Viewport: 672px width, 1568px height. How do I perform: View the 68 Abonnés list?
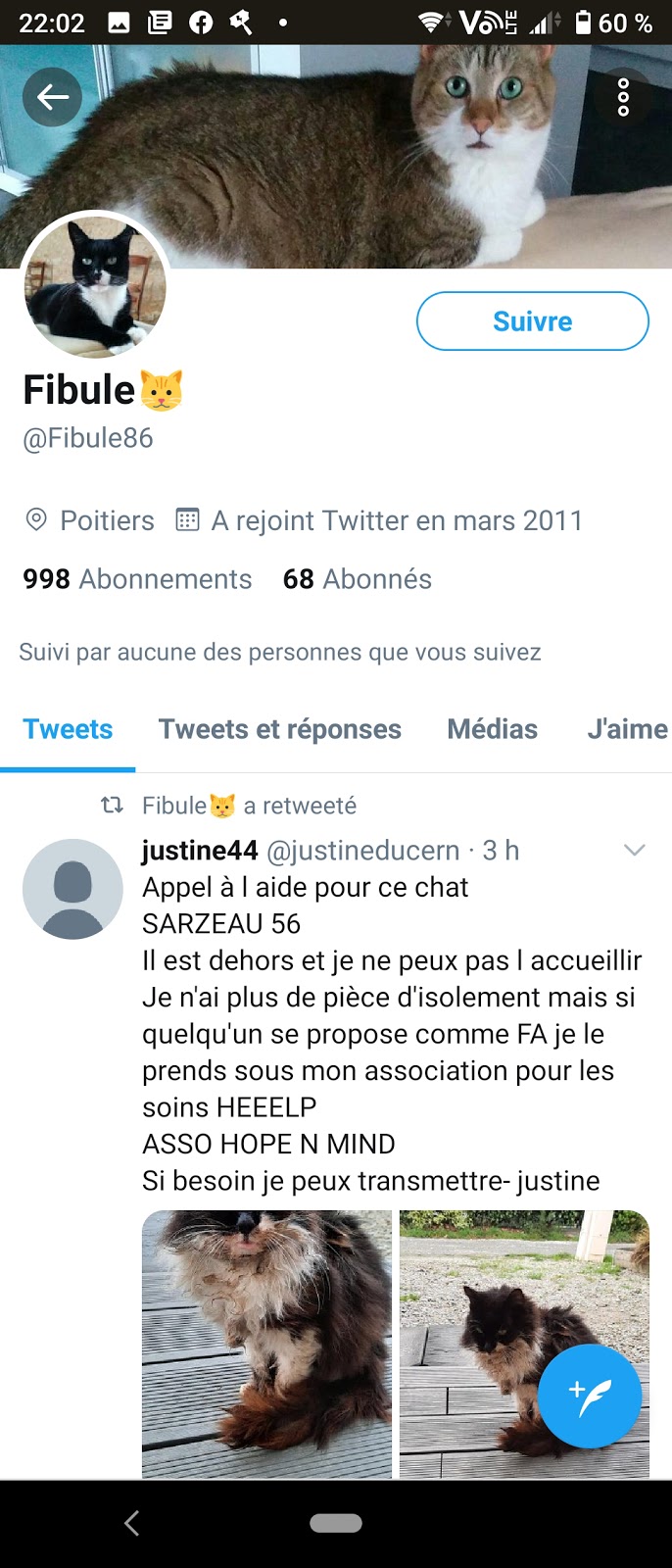pyautogui.click(x=358, y=579)
